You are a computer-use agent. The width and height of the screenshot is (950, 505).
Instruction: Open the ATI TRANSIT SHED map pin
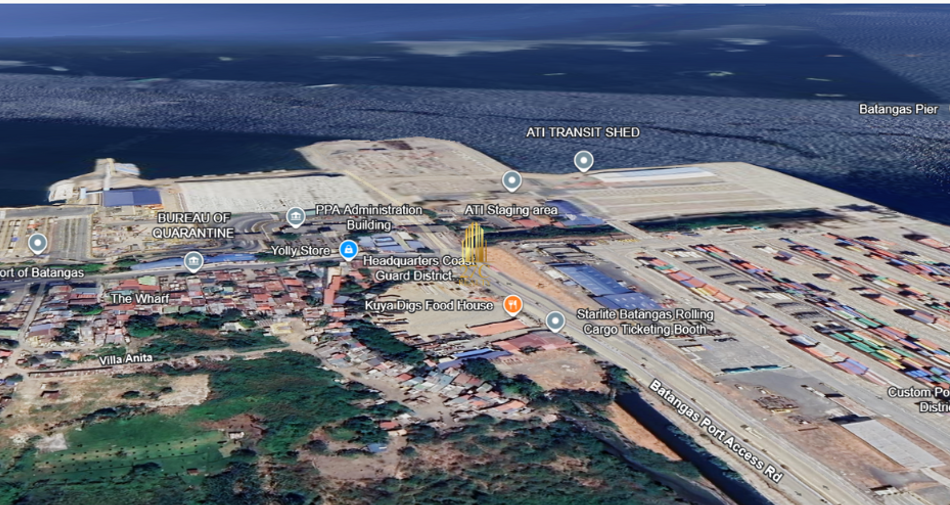coord(583,161)
